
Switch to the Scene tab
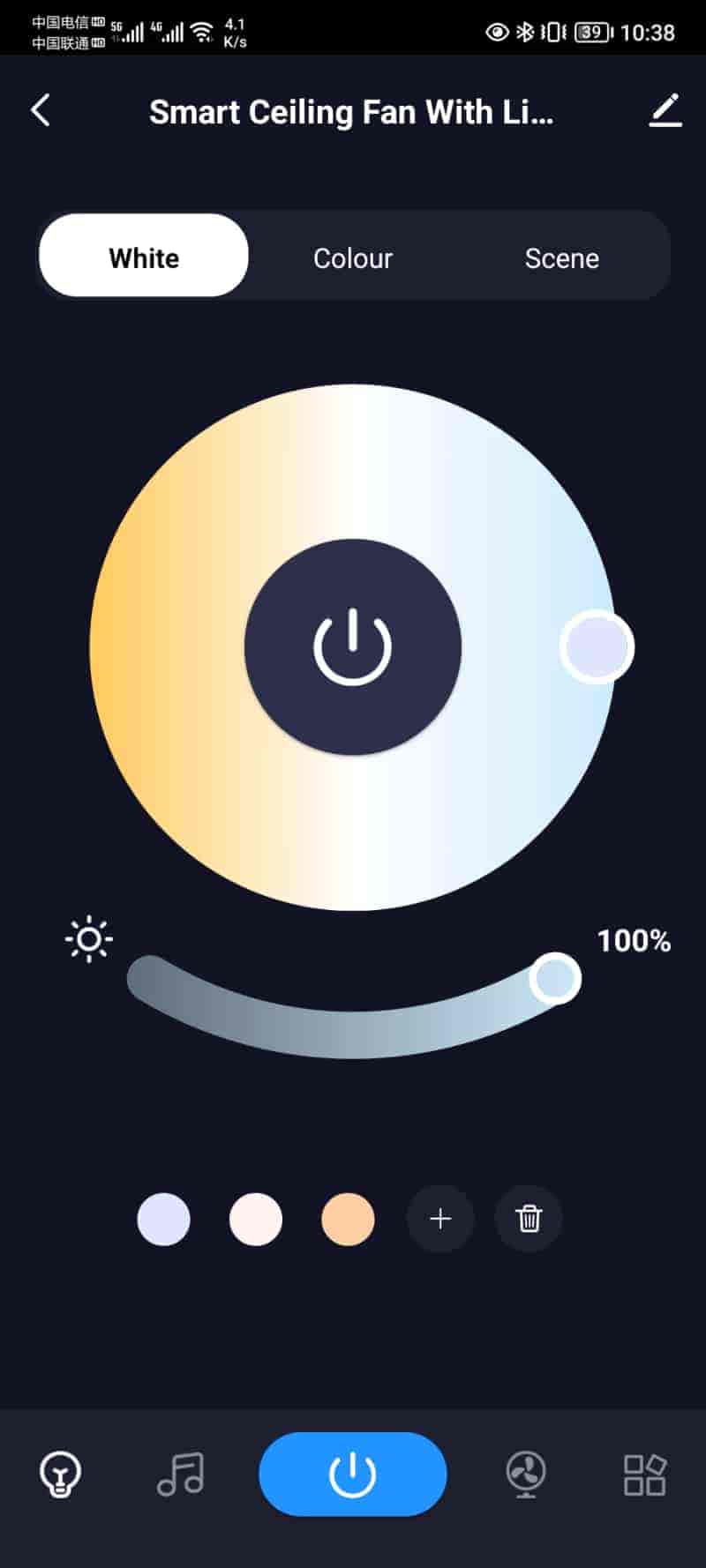coord(561,258)
